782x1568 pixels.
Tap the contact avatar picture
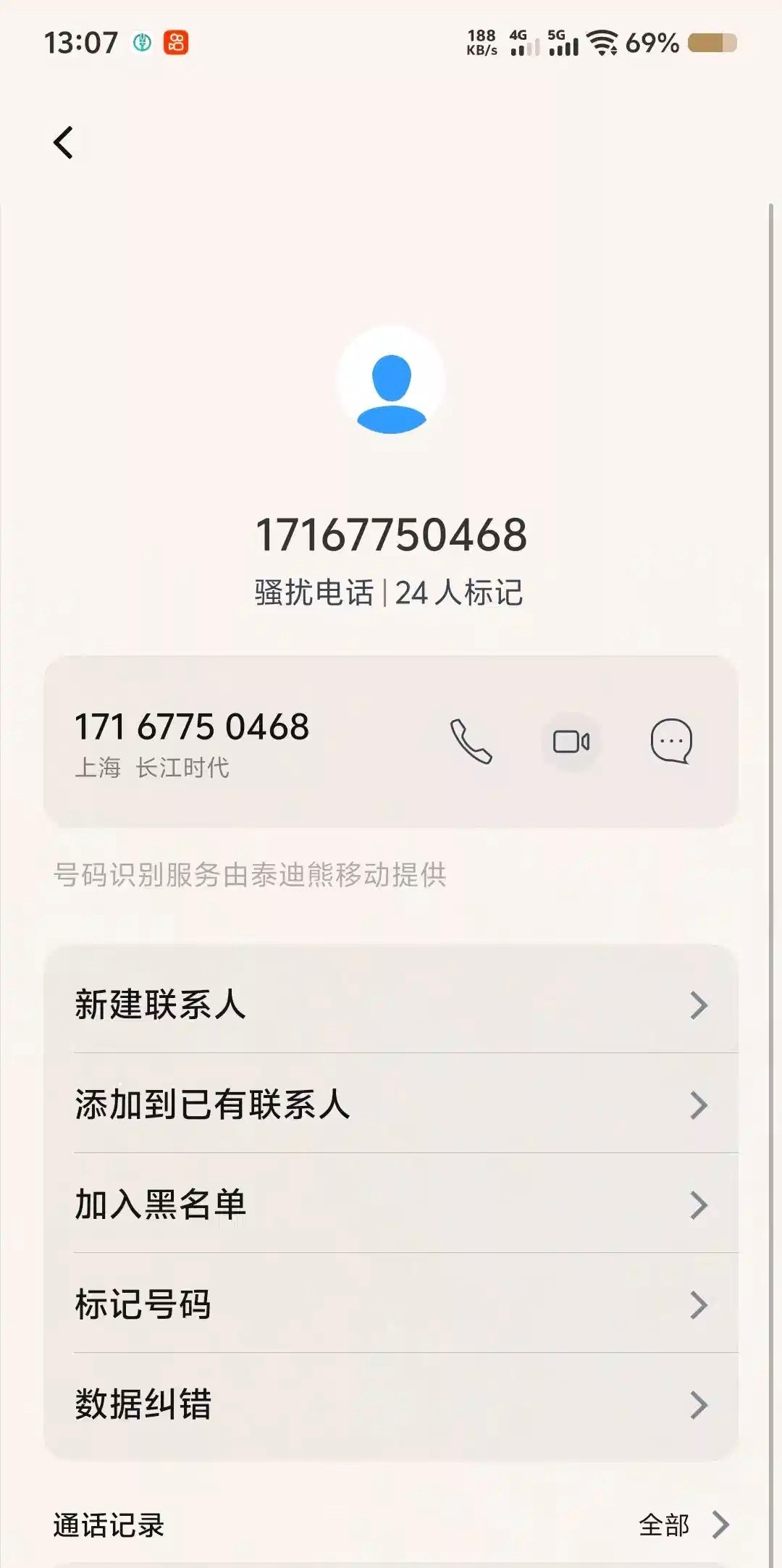(391, 380)
